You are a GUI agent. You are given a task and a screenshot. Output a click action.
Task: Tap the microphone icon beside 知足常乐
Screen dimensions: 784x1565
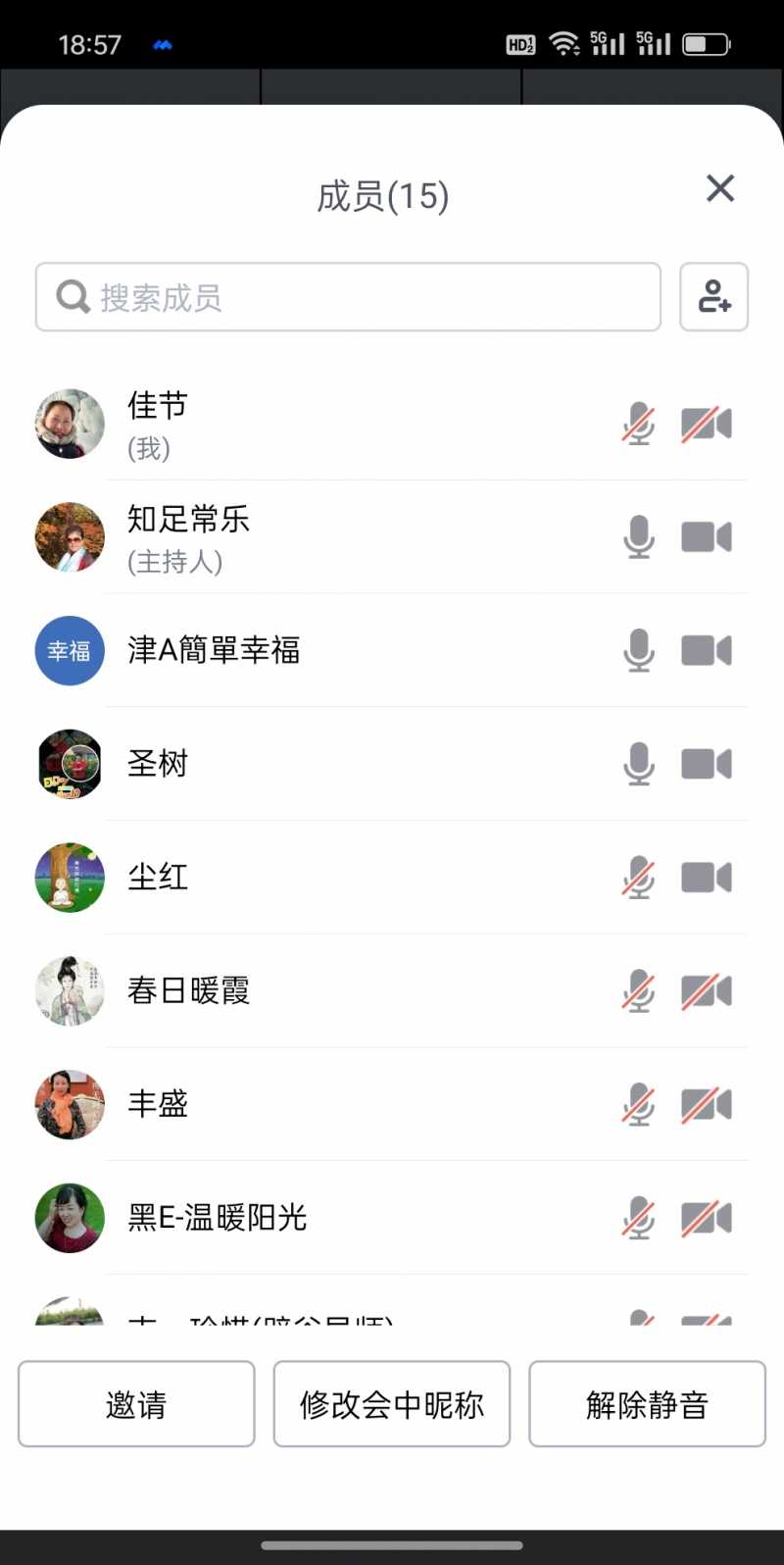point(639,537)
